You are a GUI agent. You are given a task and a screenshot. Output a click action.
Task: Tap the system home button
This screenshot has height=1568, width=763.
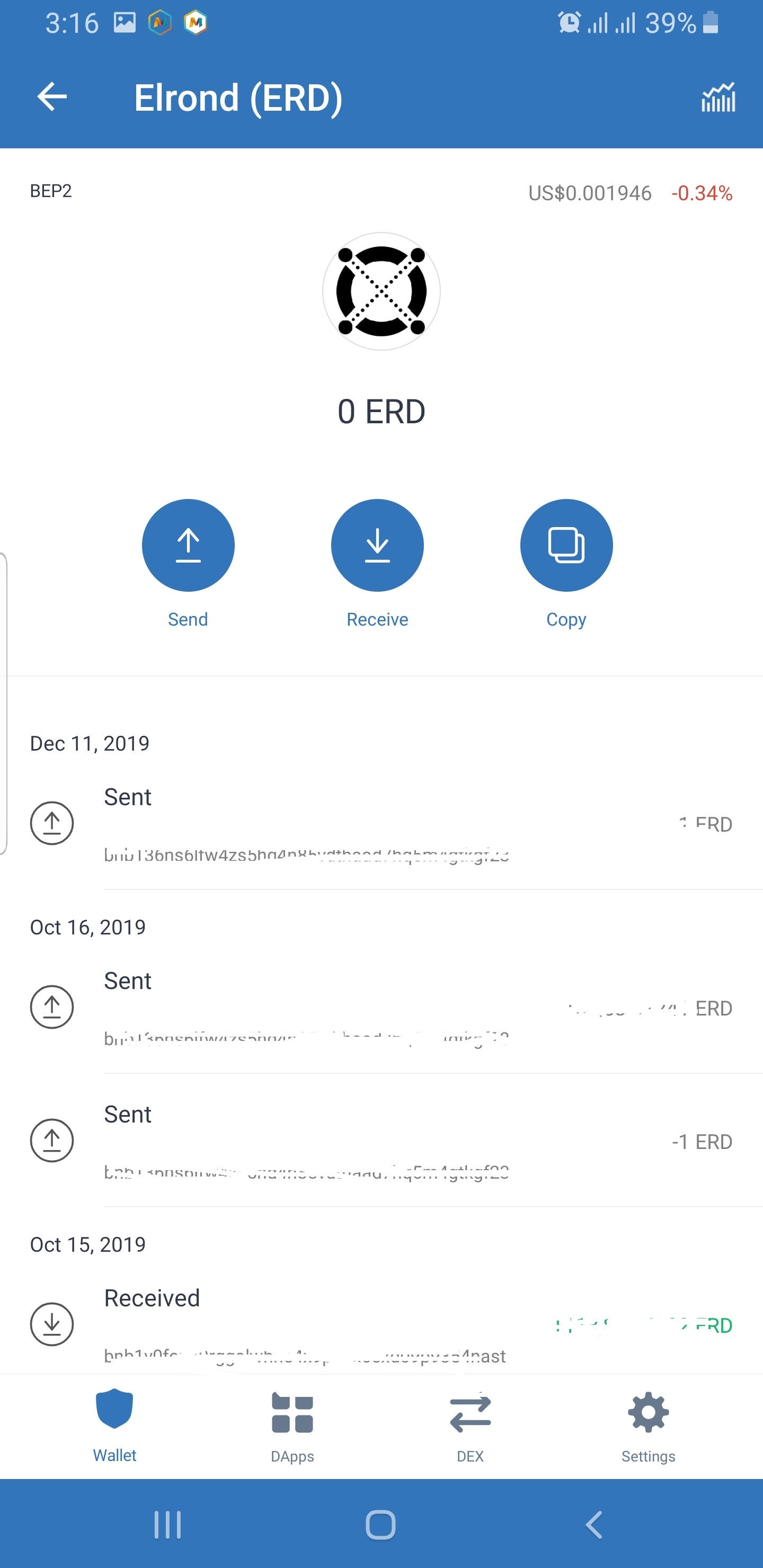coord(380,1525)
